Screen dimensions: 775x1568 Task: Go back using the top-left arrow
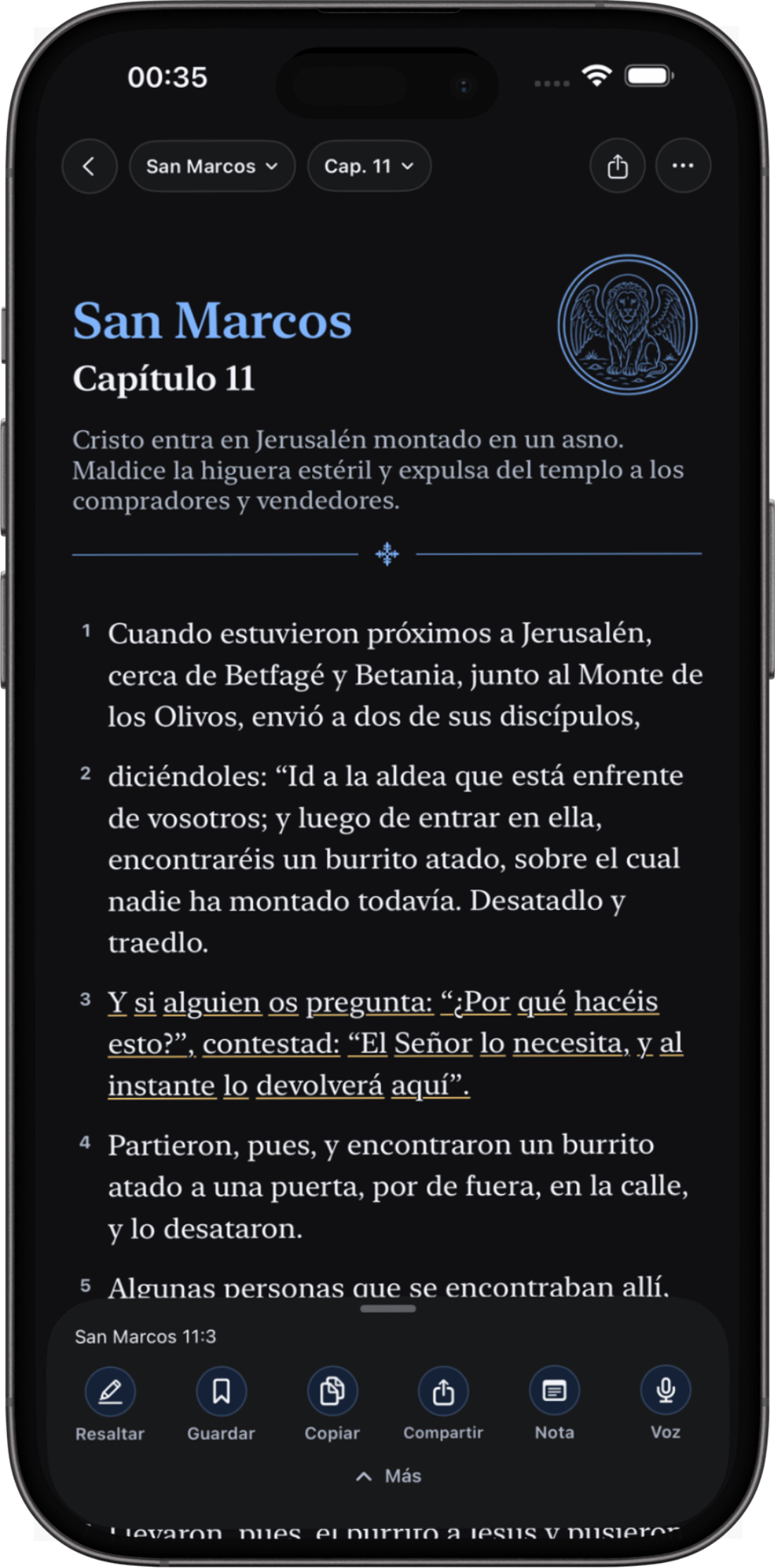pos(89,166)
